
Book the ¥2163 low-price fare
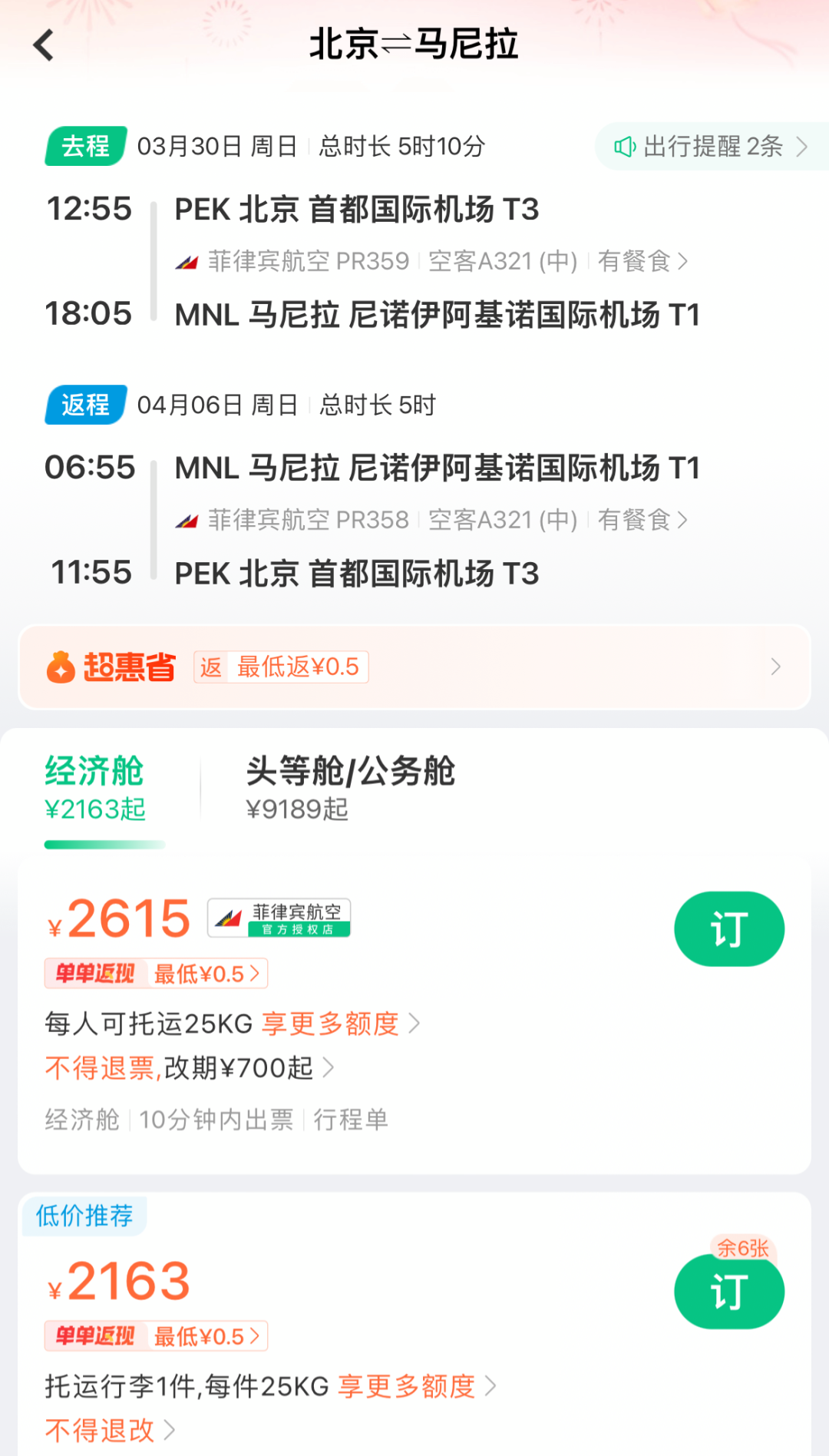728,1292
